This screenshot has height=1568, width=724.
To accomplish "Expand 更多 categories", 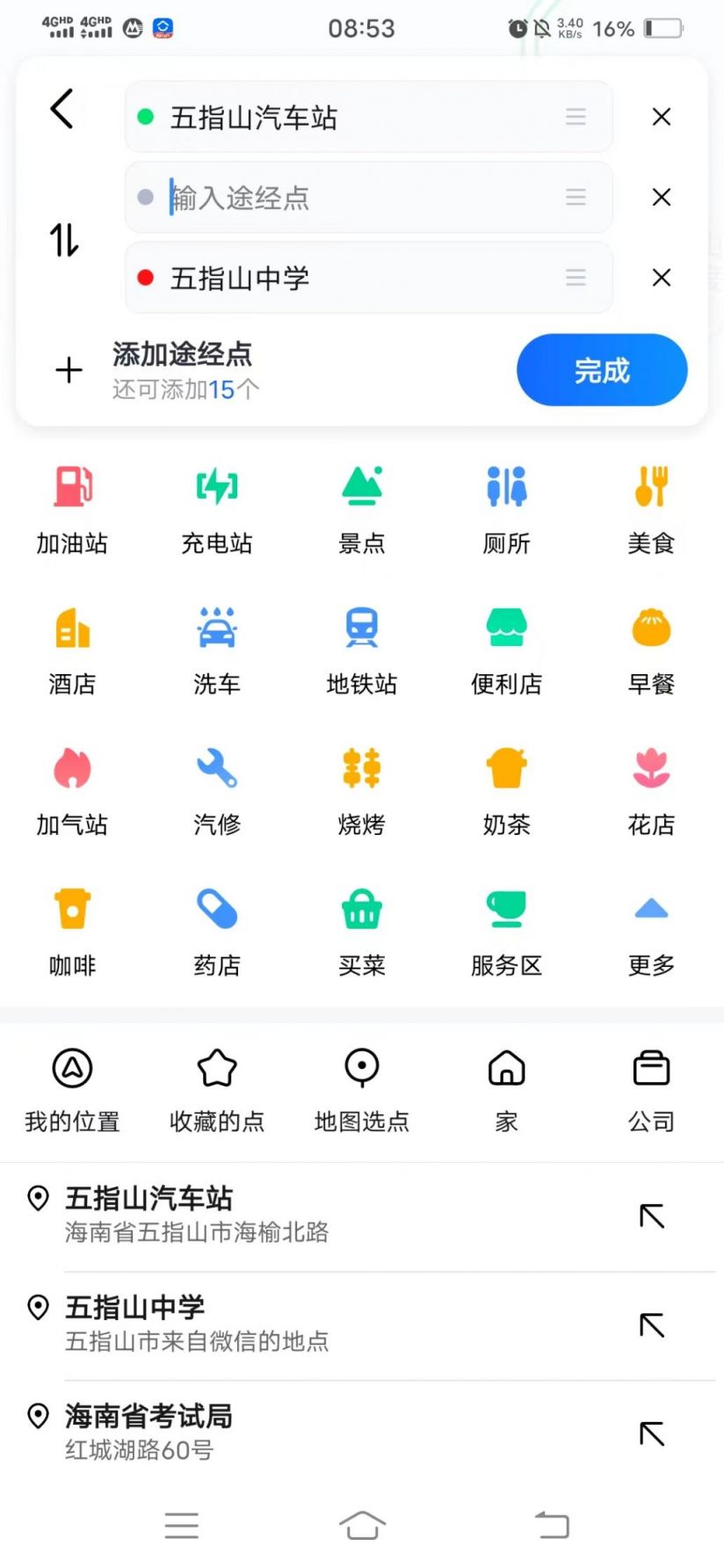I will 651,933.
